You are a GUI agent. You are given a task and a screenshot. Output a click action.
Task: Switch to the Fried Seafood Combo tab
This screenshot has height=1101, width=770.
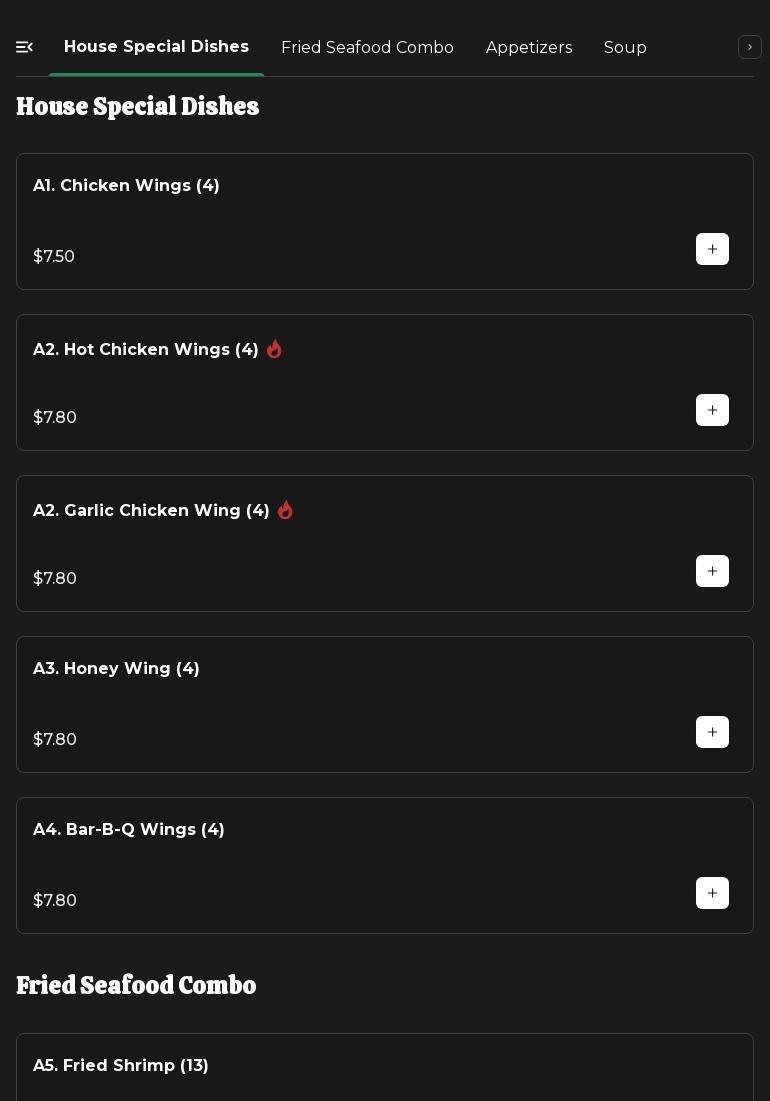367,48
